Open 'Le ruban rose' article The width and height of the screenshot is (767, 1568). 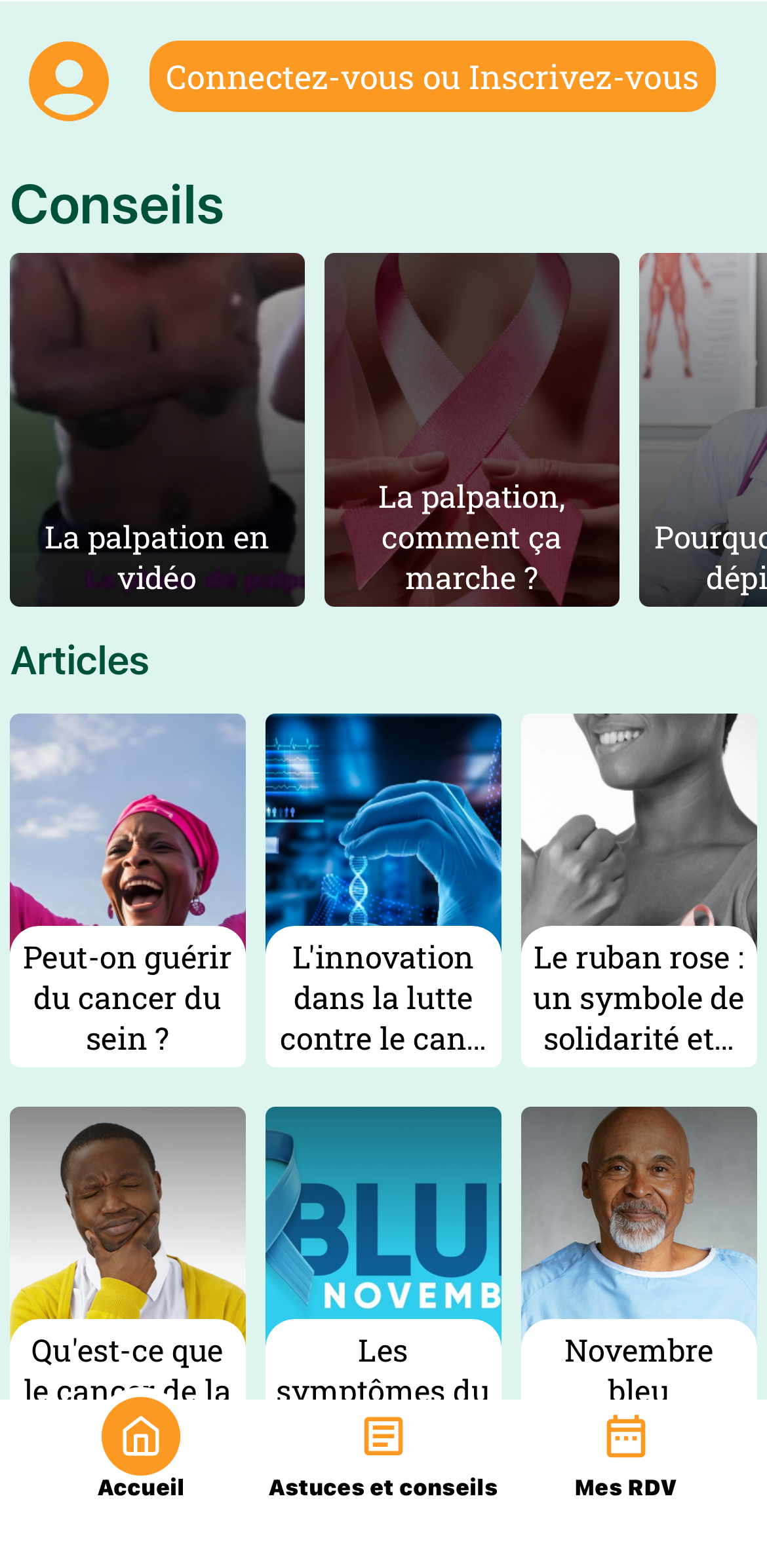639,890
